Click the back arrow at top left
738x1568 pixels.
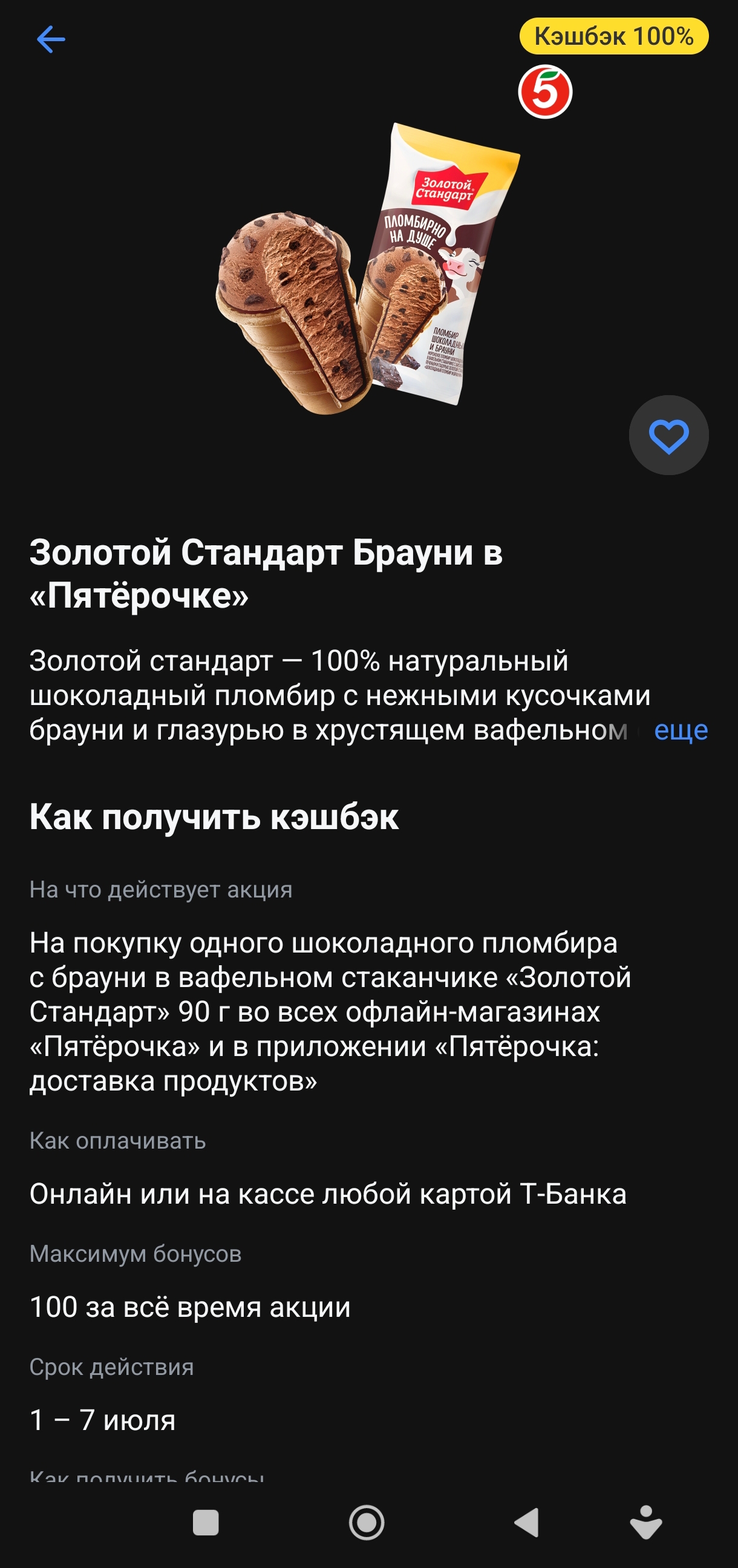tap(51, 38)
